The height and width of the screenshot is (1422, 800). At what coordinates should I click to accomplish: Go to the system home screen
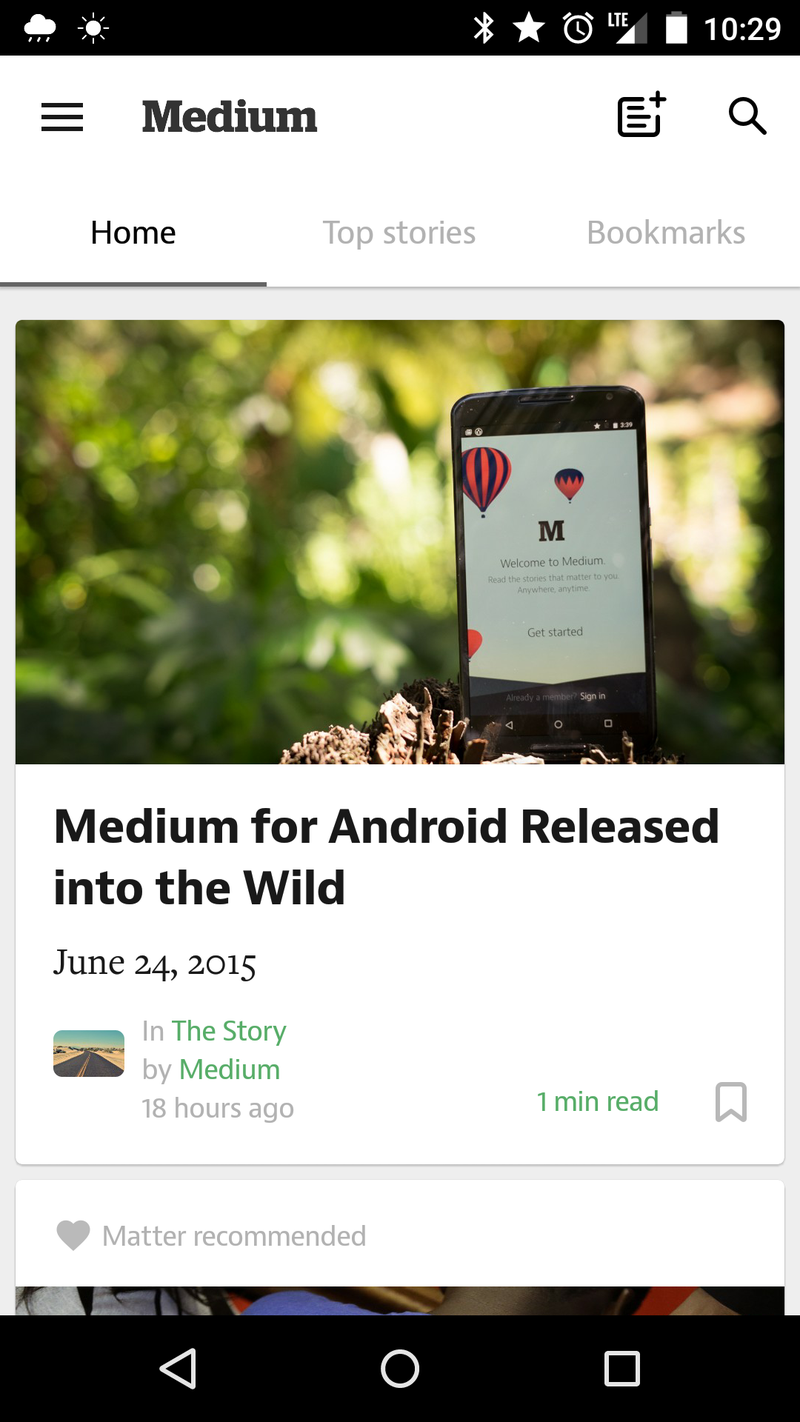400,1369
